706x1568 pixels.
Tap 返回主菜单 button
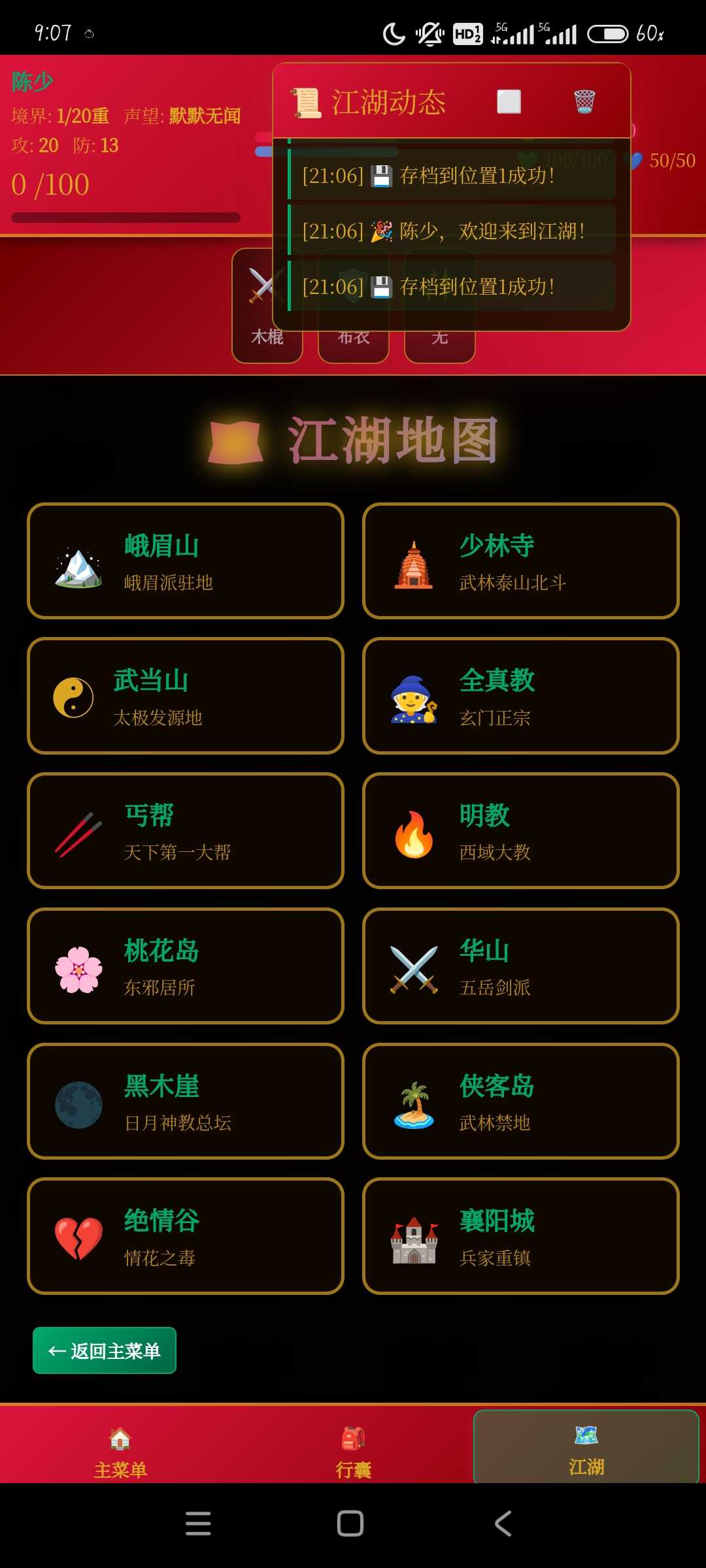(105, 1350)
